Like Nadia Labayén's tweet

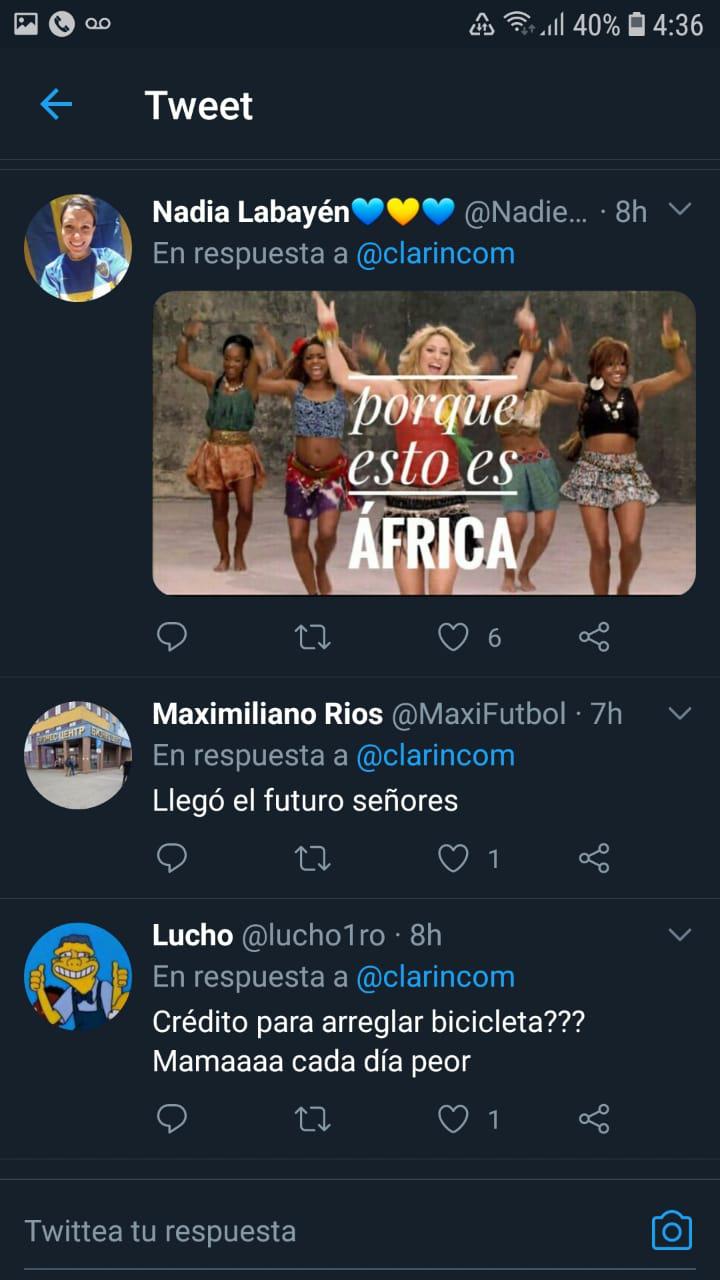click(x=454, y=637)
